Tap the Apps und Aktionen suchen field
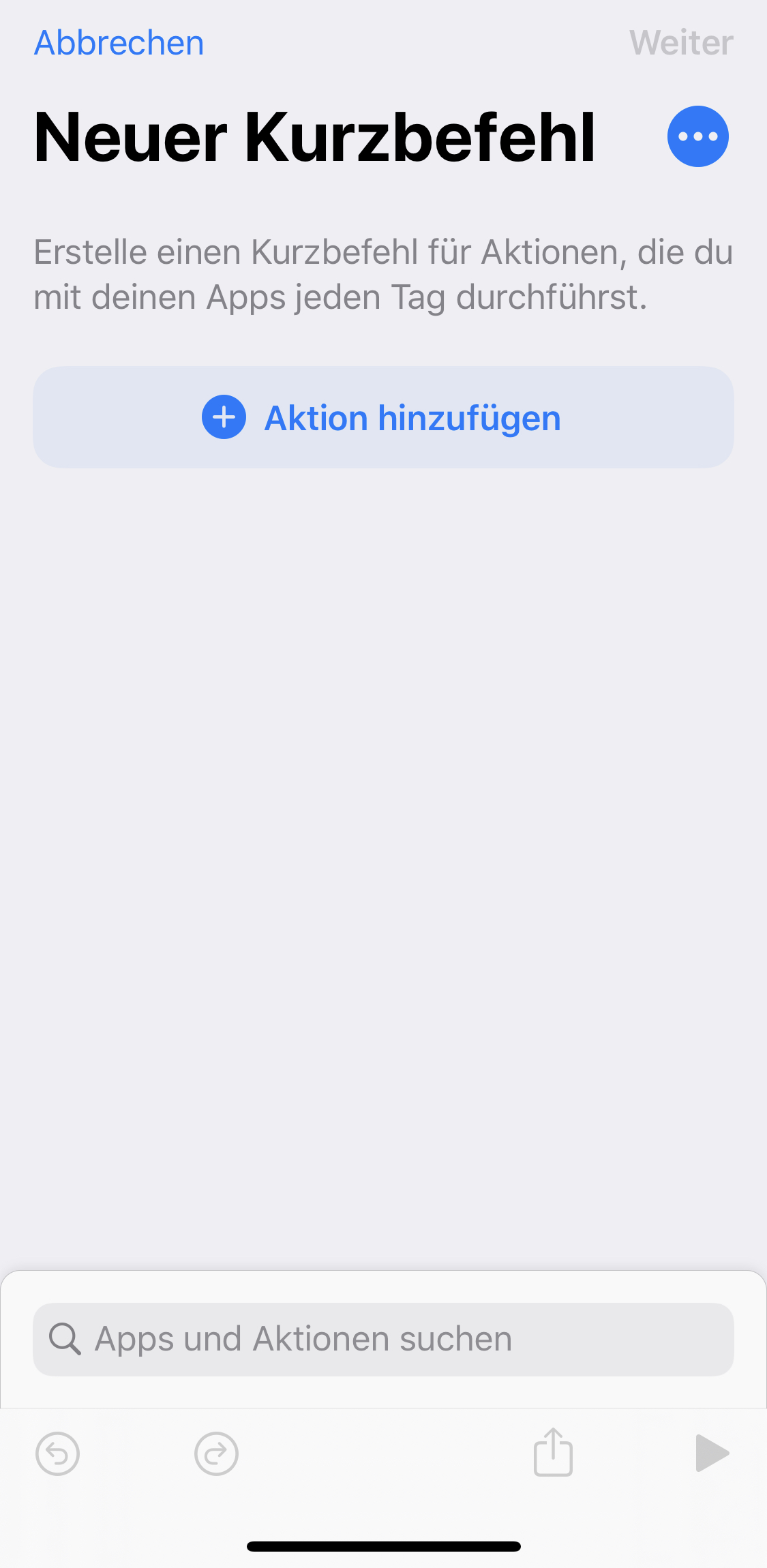767x1568 pixels. 383,1339
